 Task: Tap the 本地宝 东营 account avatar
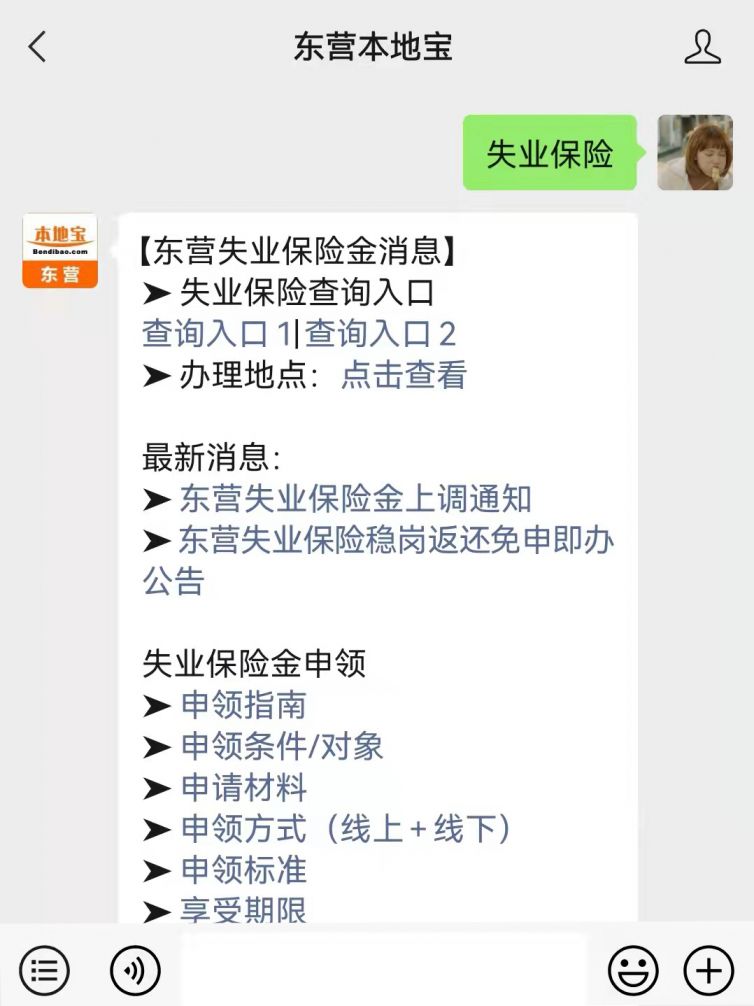[x=60, y=250]
